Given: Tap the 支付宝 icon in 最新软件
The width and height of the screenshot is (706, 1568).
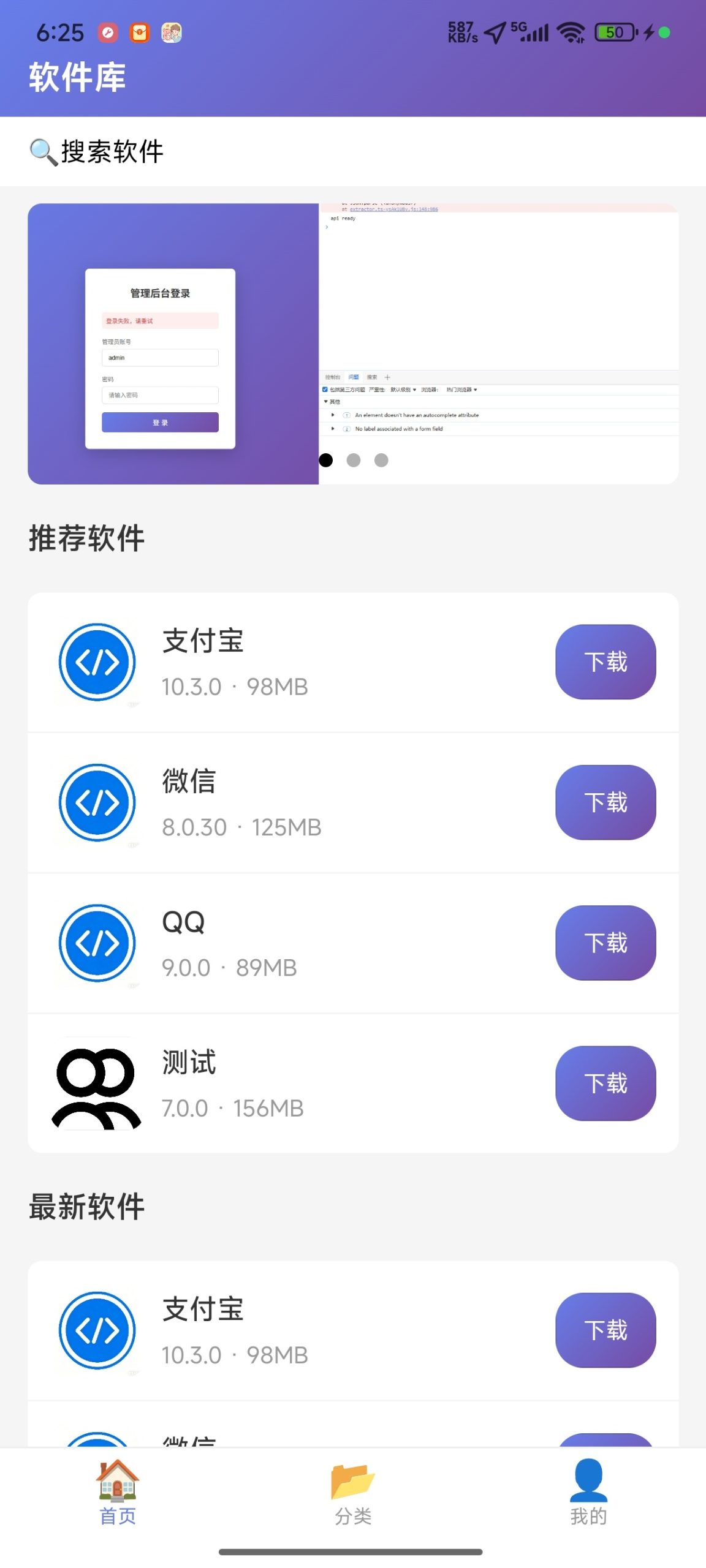Looking at the screenshot, I should [x=96, y=1331].
